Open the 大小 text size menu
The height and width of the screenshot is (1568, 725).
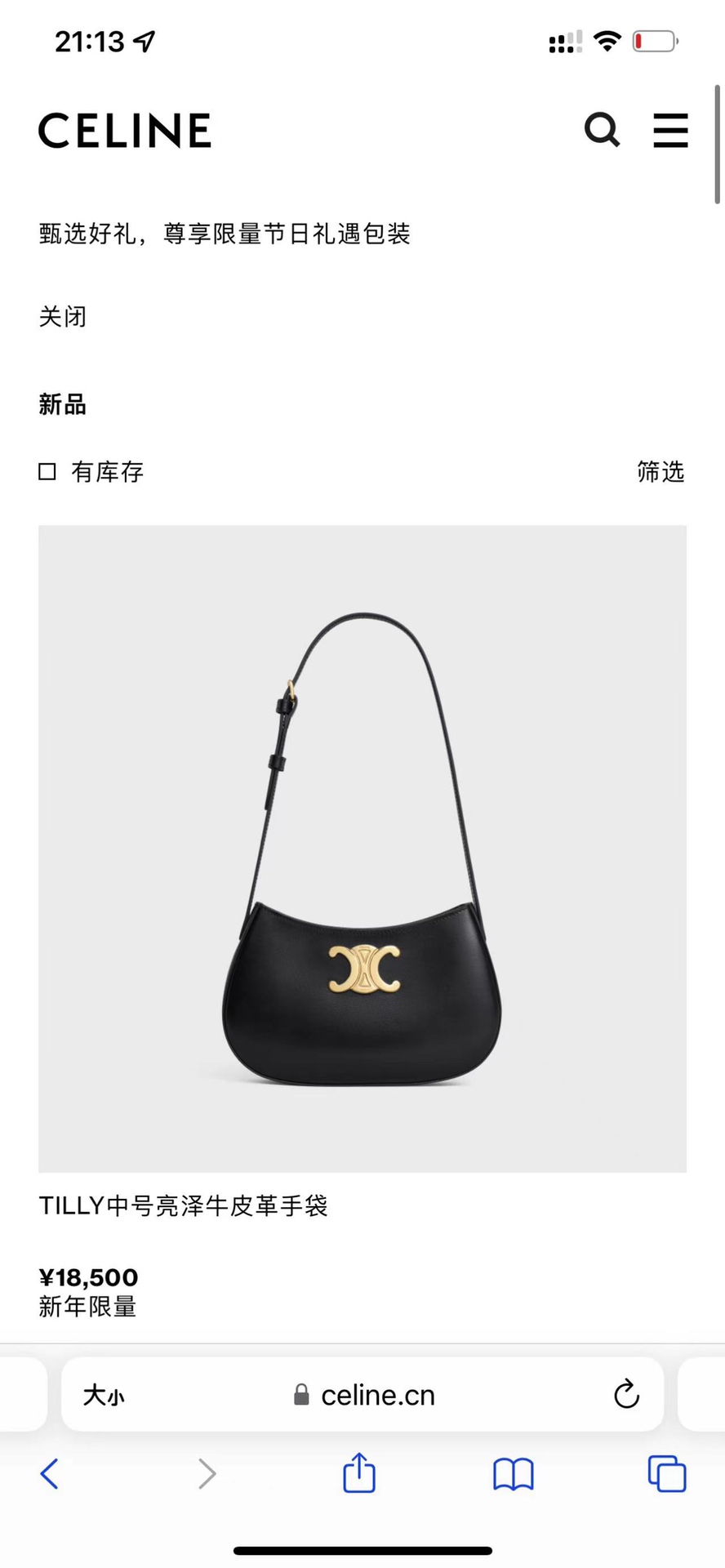point(104,1395)
